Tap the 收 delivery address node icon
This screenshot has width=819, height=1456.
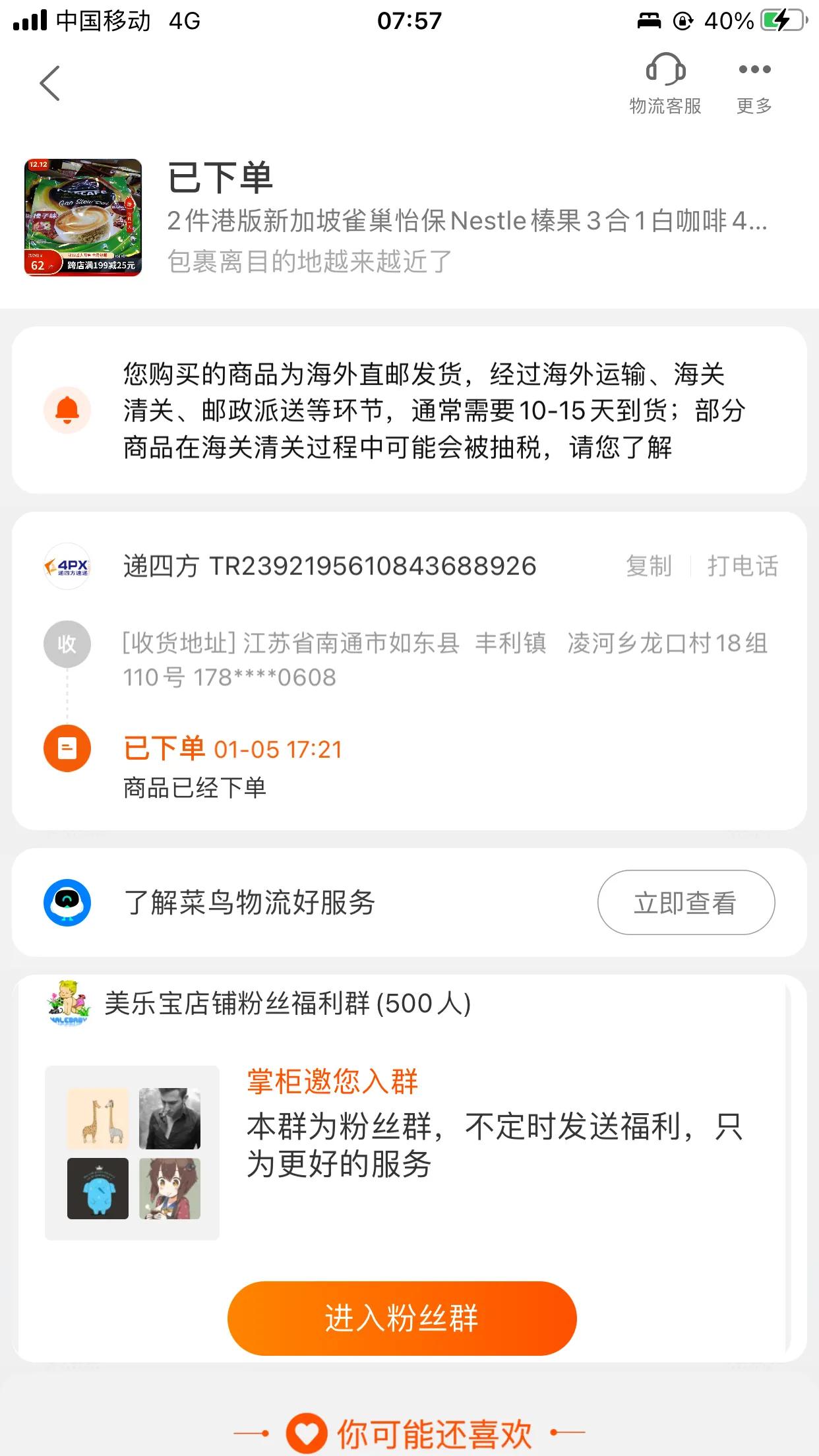(67, 644)
